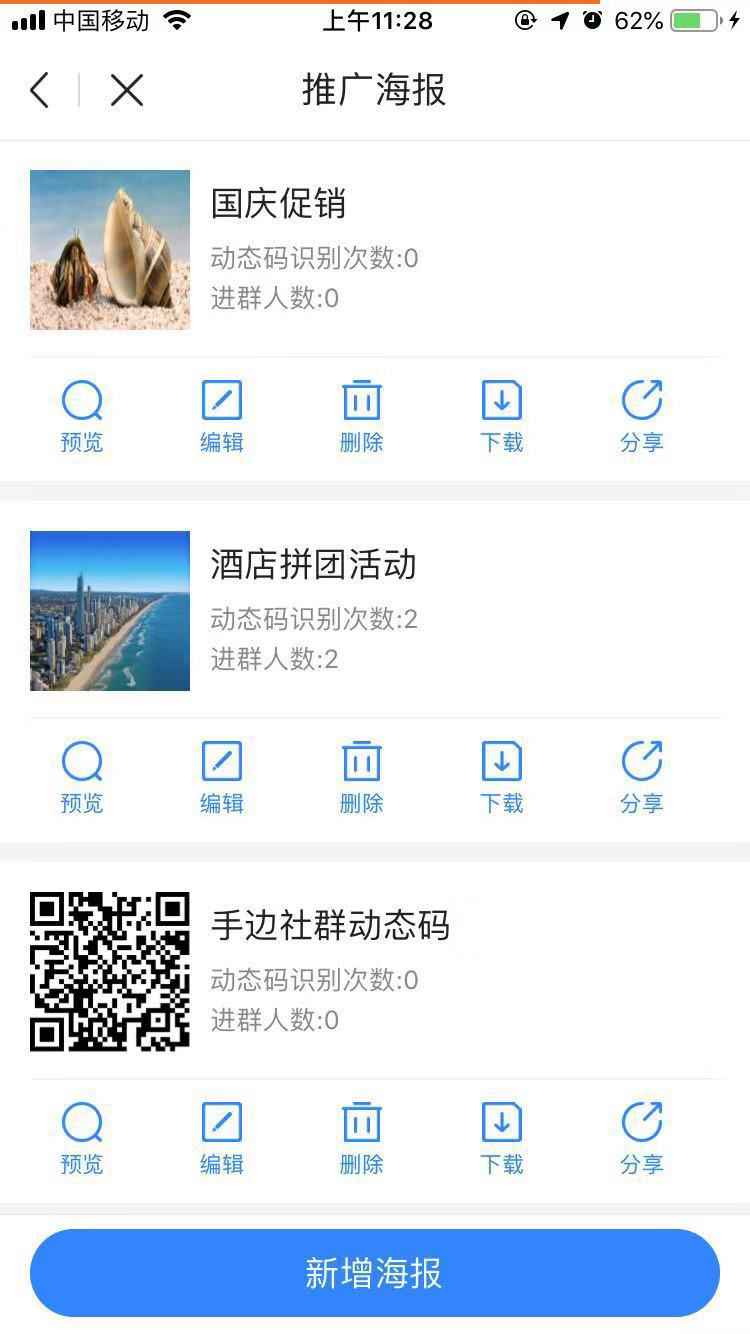Delete the 手边社群动态码 poster
This screenshot has height=1334, width=750.
coord(362,1138)
